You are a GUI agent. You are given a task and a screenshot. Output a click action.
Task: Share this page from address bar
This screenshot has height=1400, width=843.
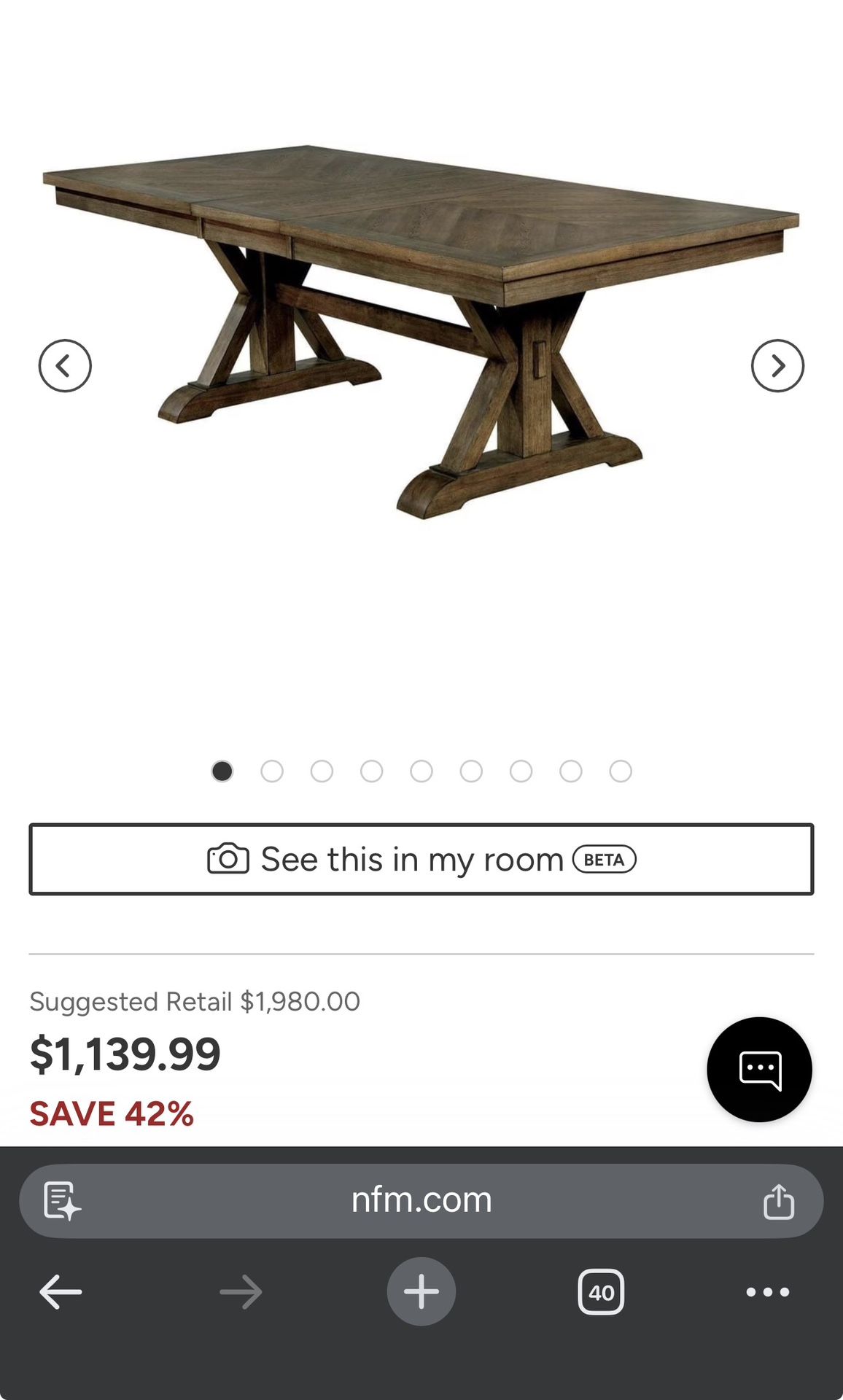[779, 1201]
